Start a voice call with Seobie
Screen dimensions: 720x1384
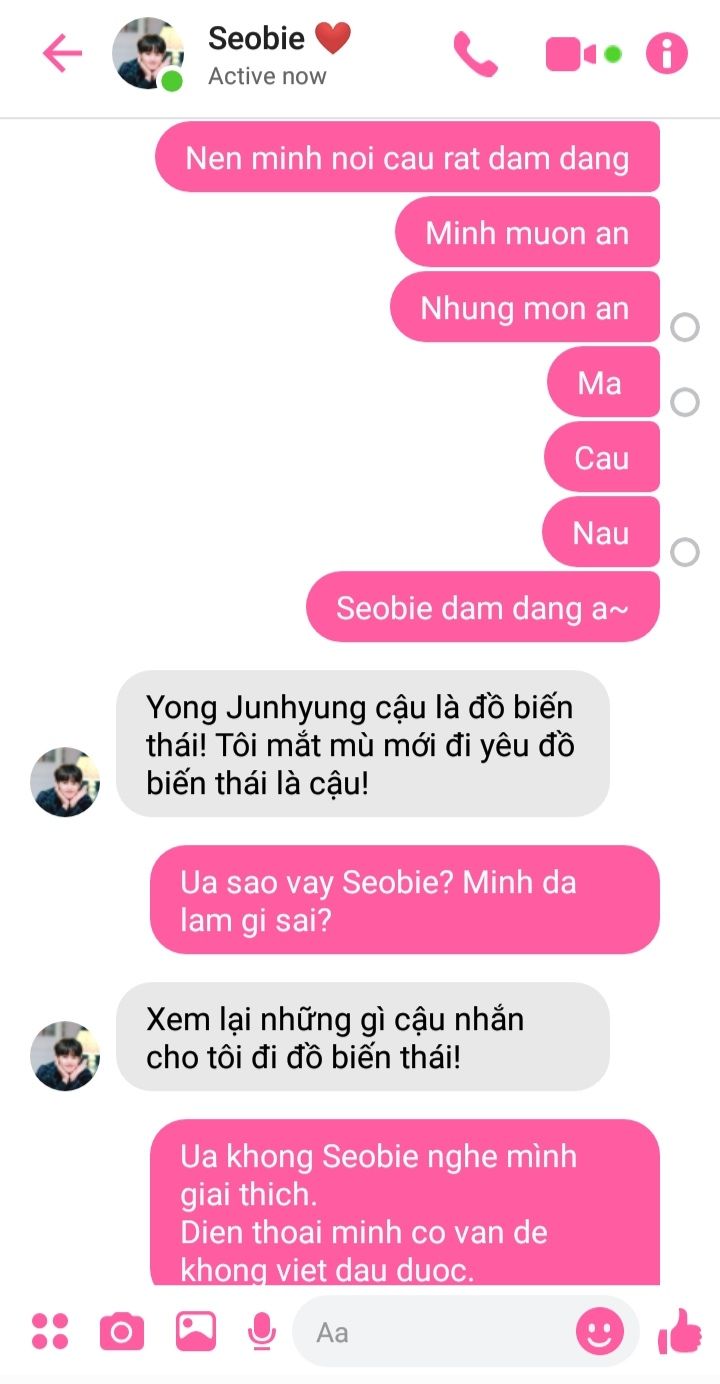[x=475, y=54]
